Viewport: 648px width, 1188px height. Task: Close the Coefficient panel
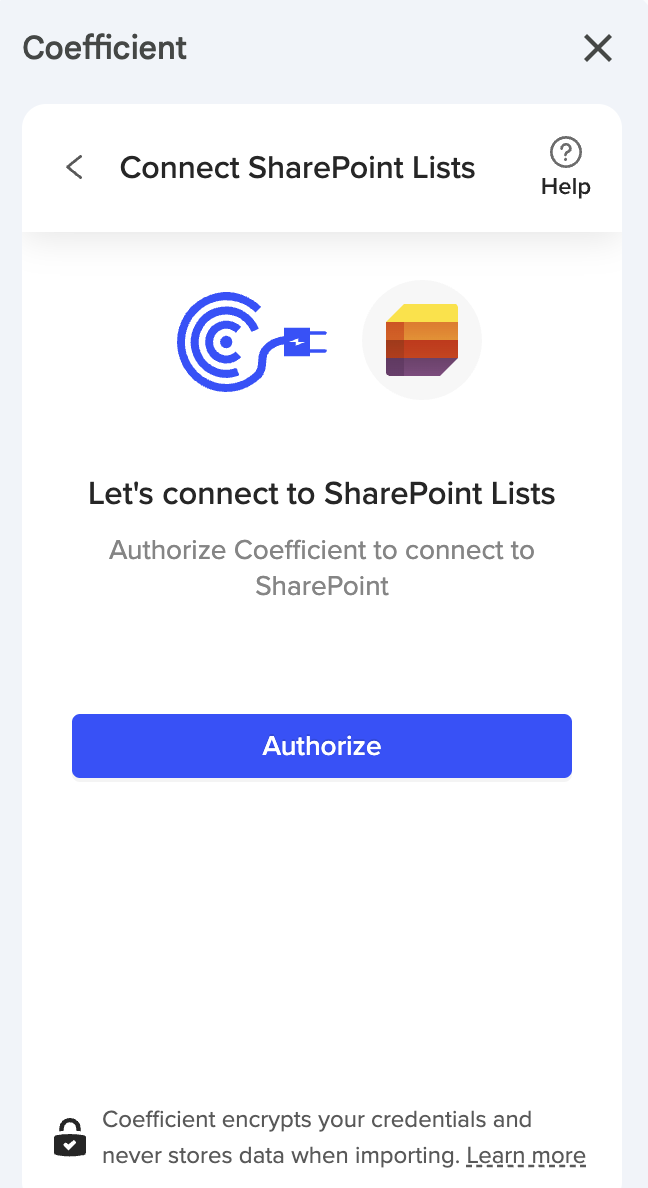coord(597,48)
